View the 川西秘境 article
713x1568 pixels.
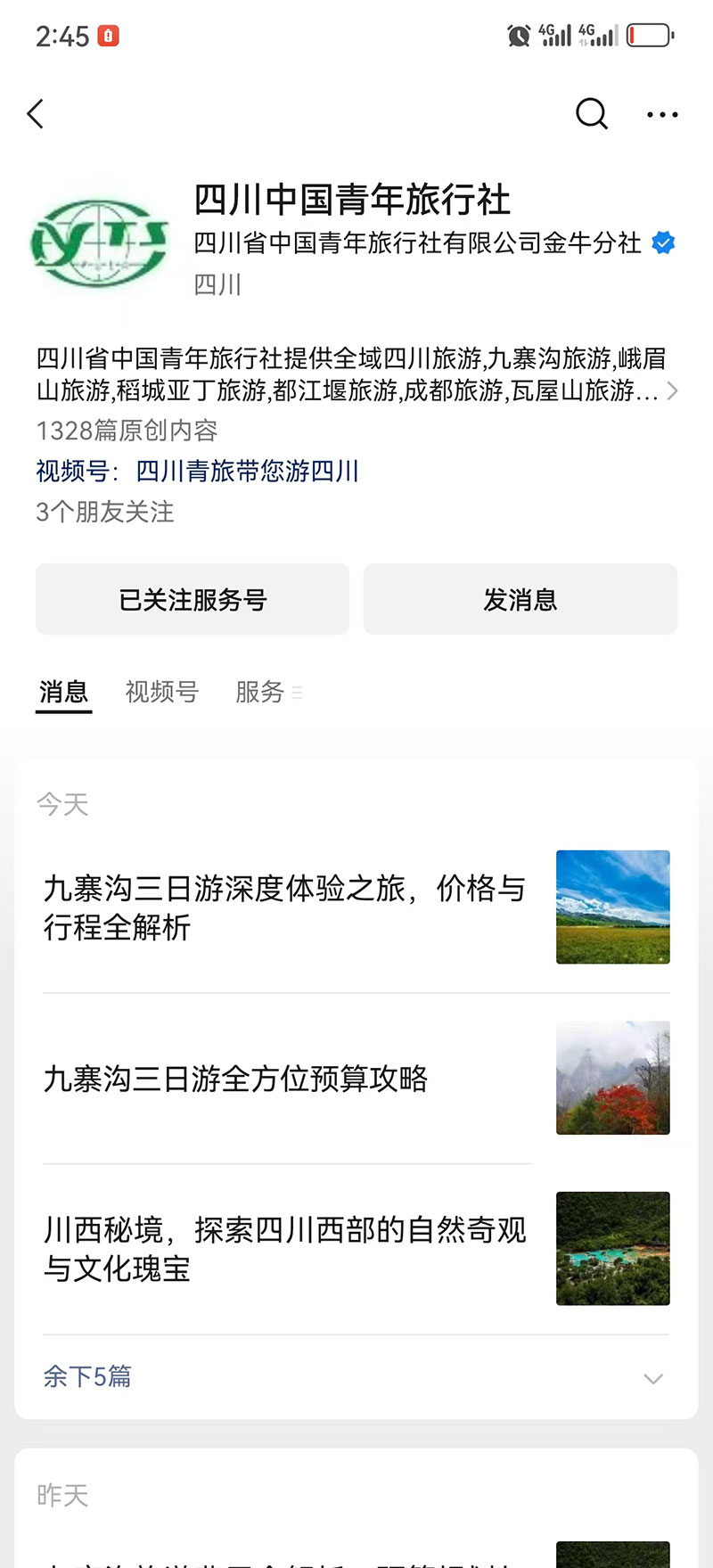[x=285, y=1249]
